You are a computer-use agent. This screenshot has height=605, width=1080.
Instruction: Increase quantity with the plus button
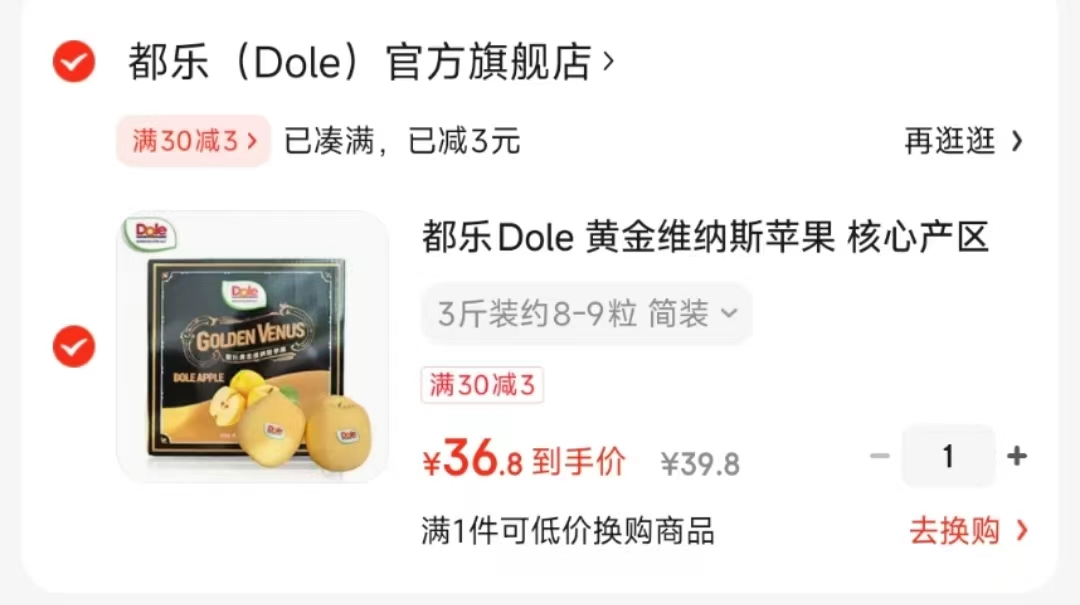click(x=1017, y=456)
